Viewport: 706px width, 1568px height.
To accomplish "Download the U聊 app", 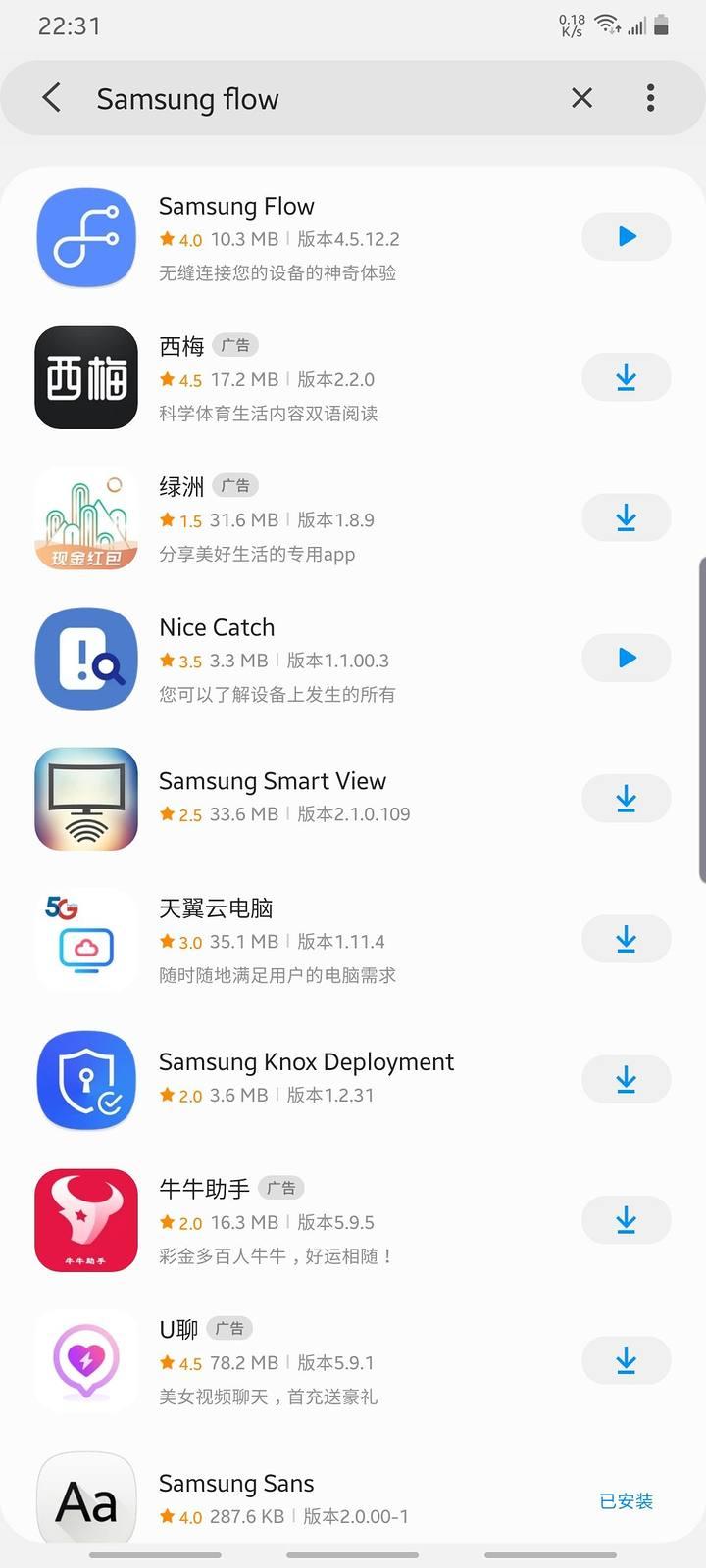I will click(x=626, y=1360).
